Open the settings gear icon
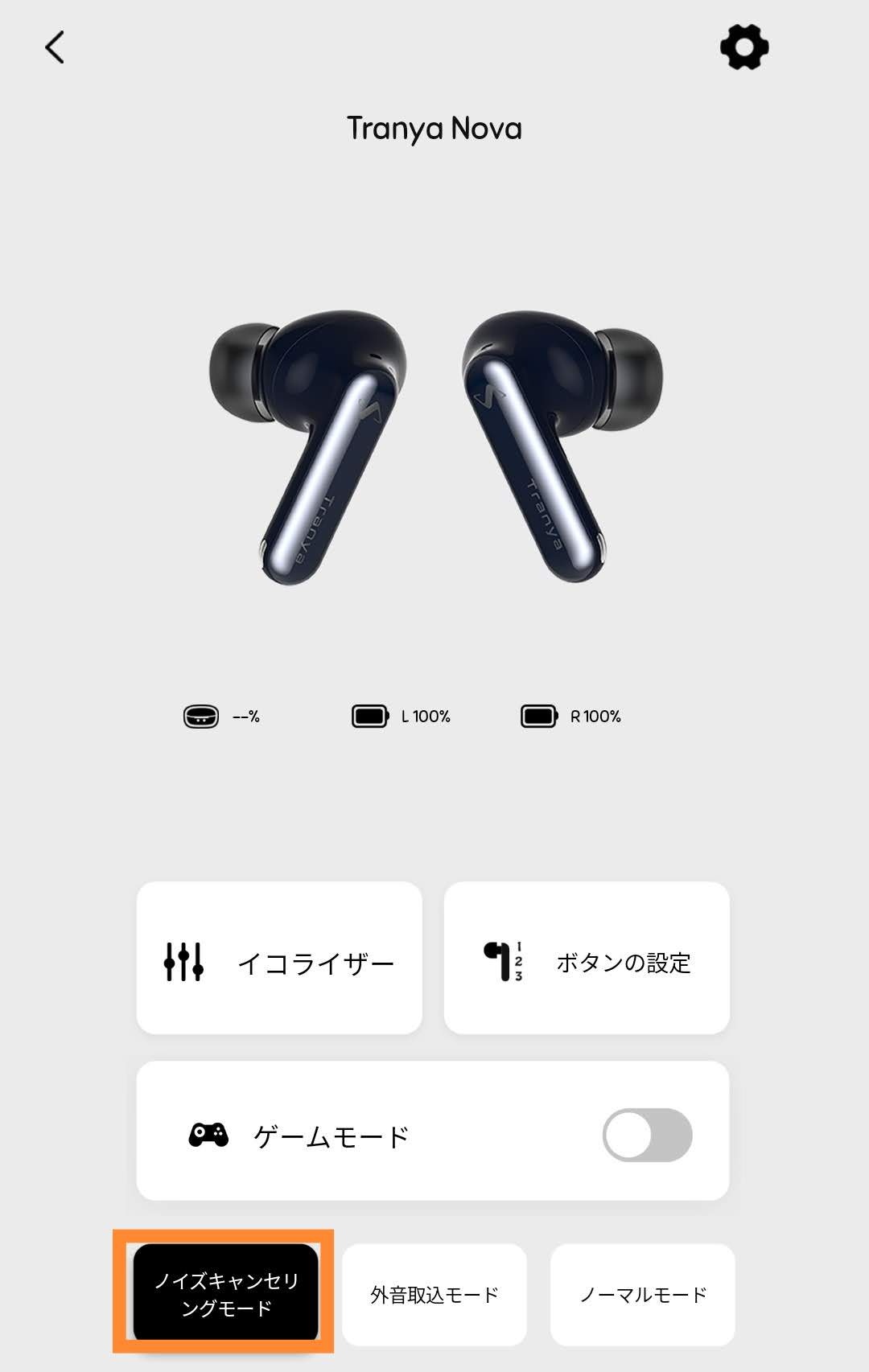 [744, 47]
